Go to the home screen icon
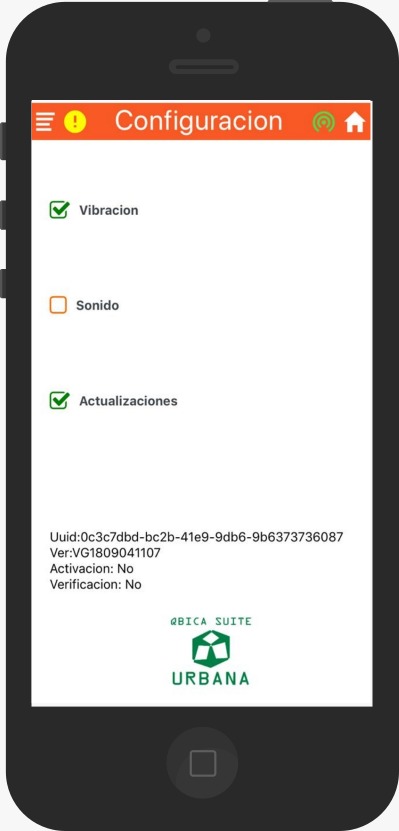The image size is (399, 831). (354, 122)
